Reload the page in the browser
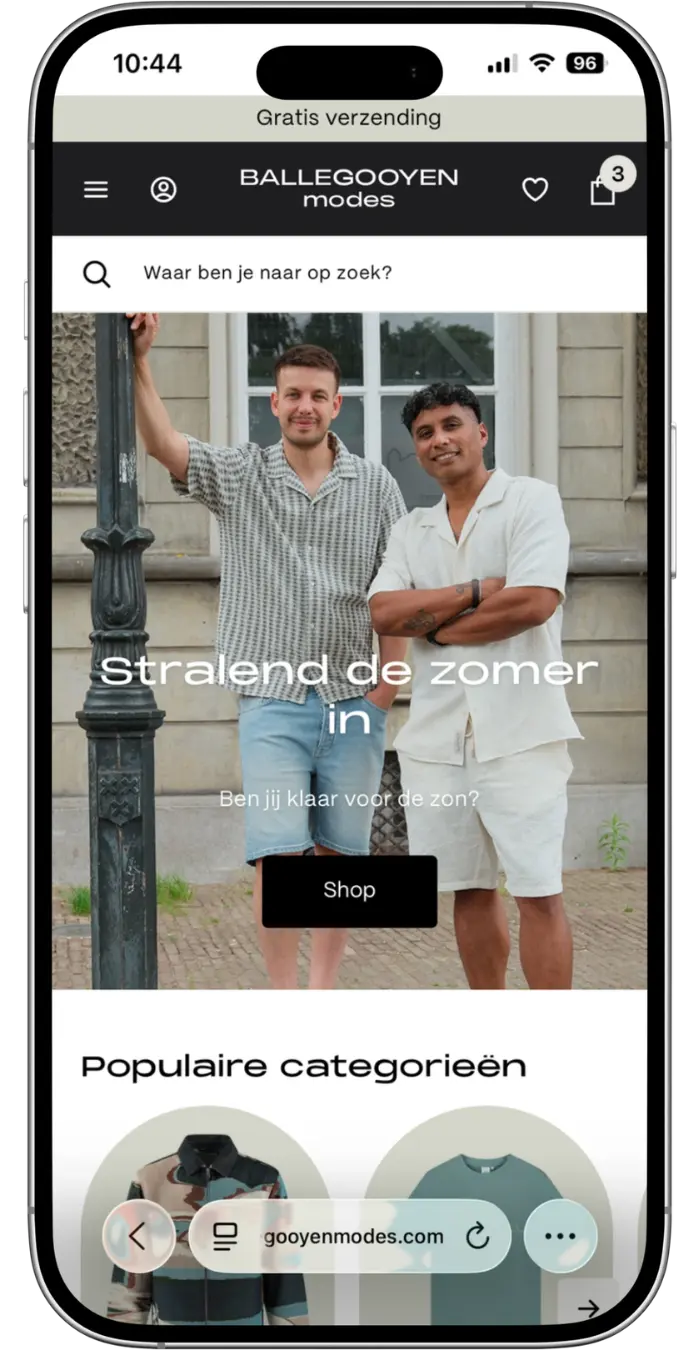This screenshot has width=700, height=1350. (478, 1237)
